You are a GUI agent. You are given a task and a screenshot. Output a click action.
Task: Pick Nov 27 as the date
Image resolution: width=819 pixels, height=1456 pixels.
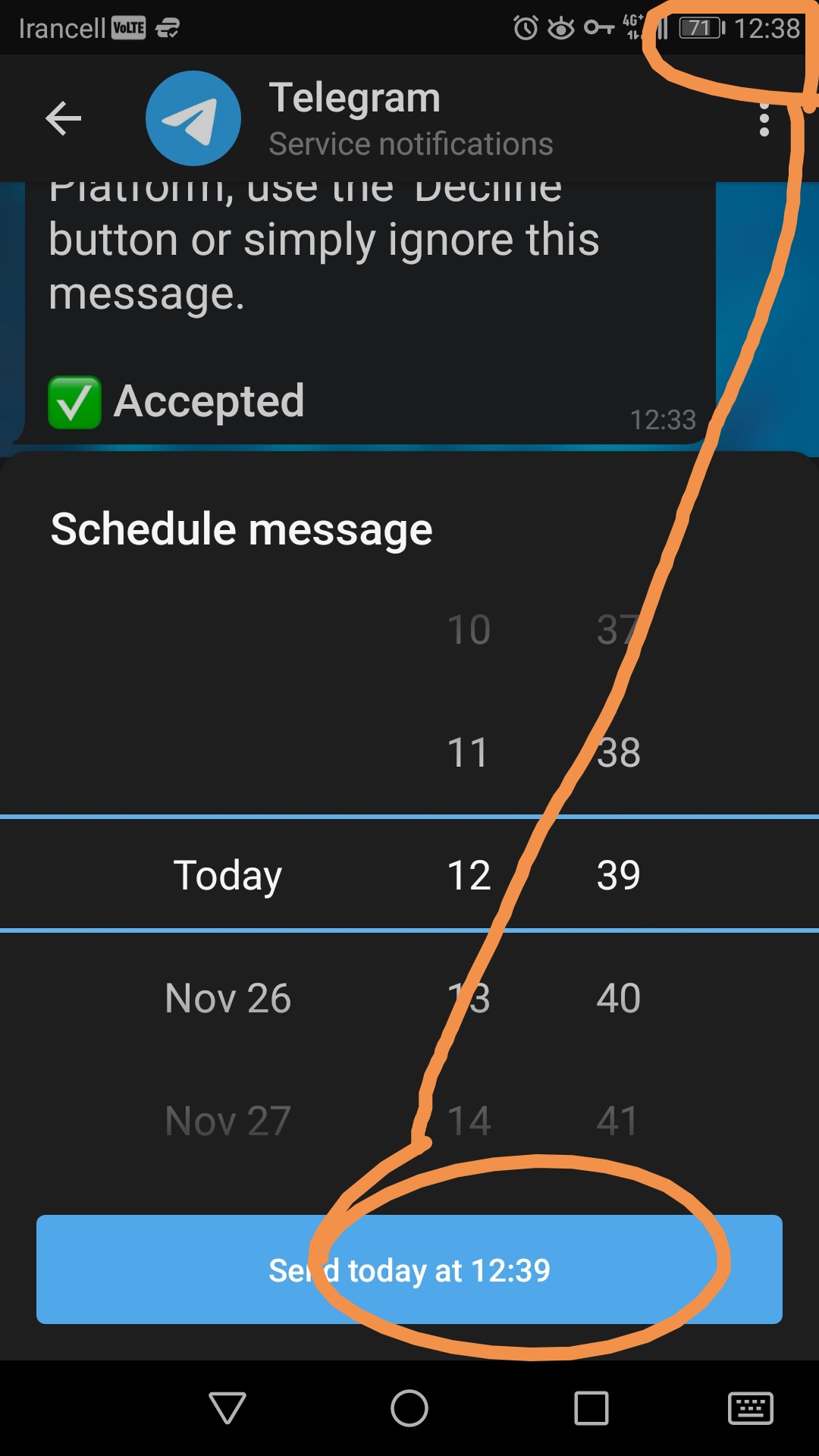click(x=227, y=1121)
